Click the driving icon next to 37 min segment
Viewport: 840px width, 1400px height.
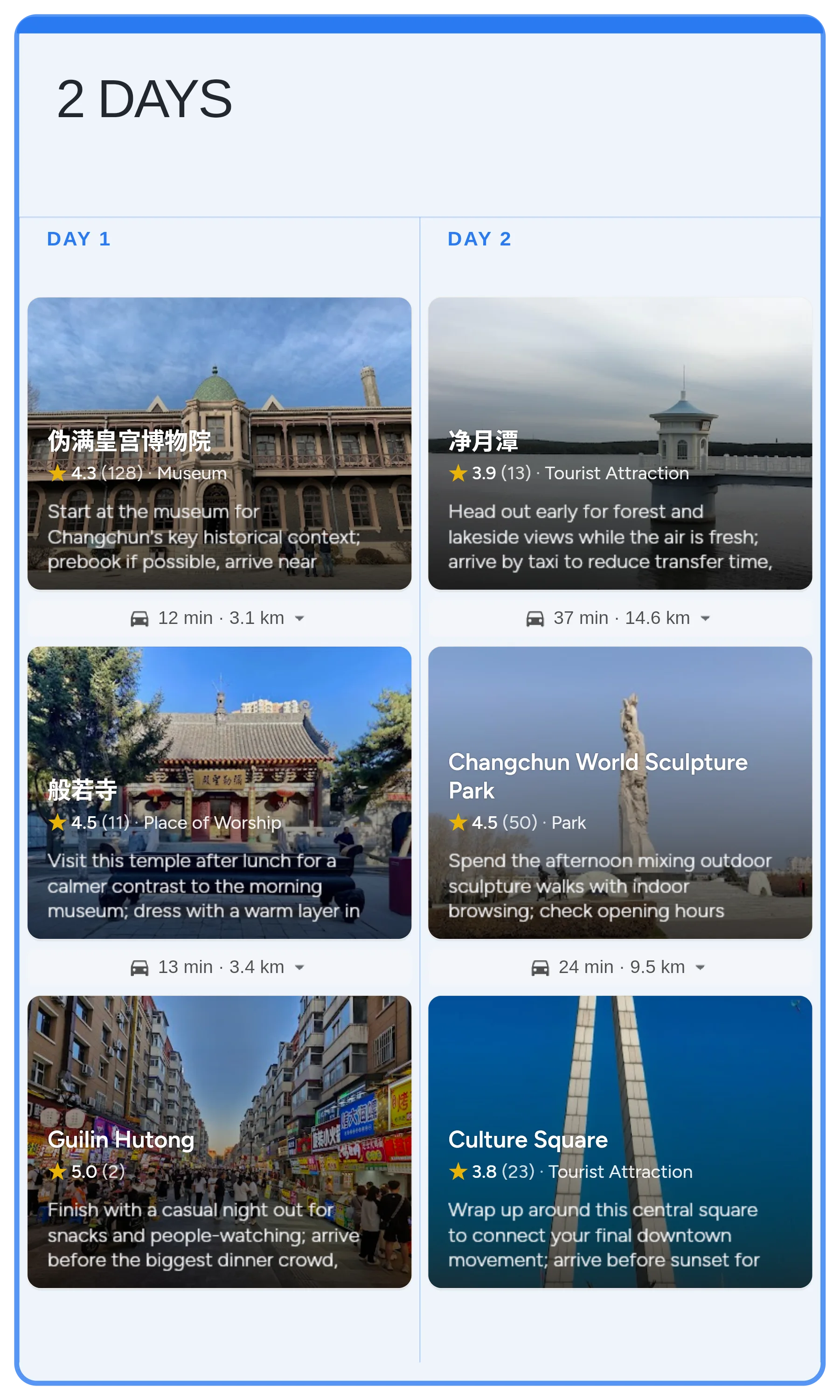click(536, 618)
